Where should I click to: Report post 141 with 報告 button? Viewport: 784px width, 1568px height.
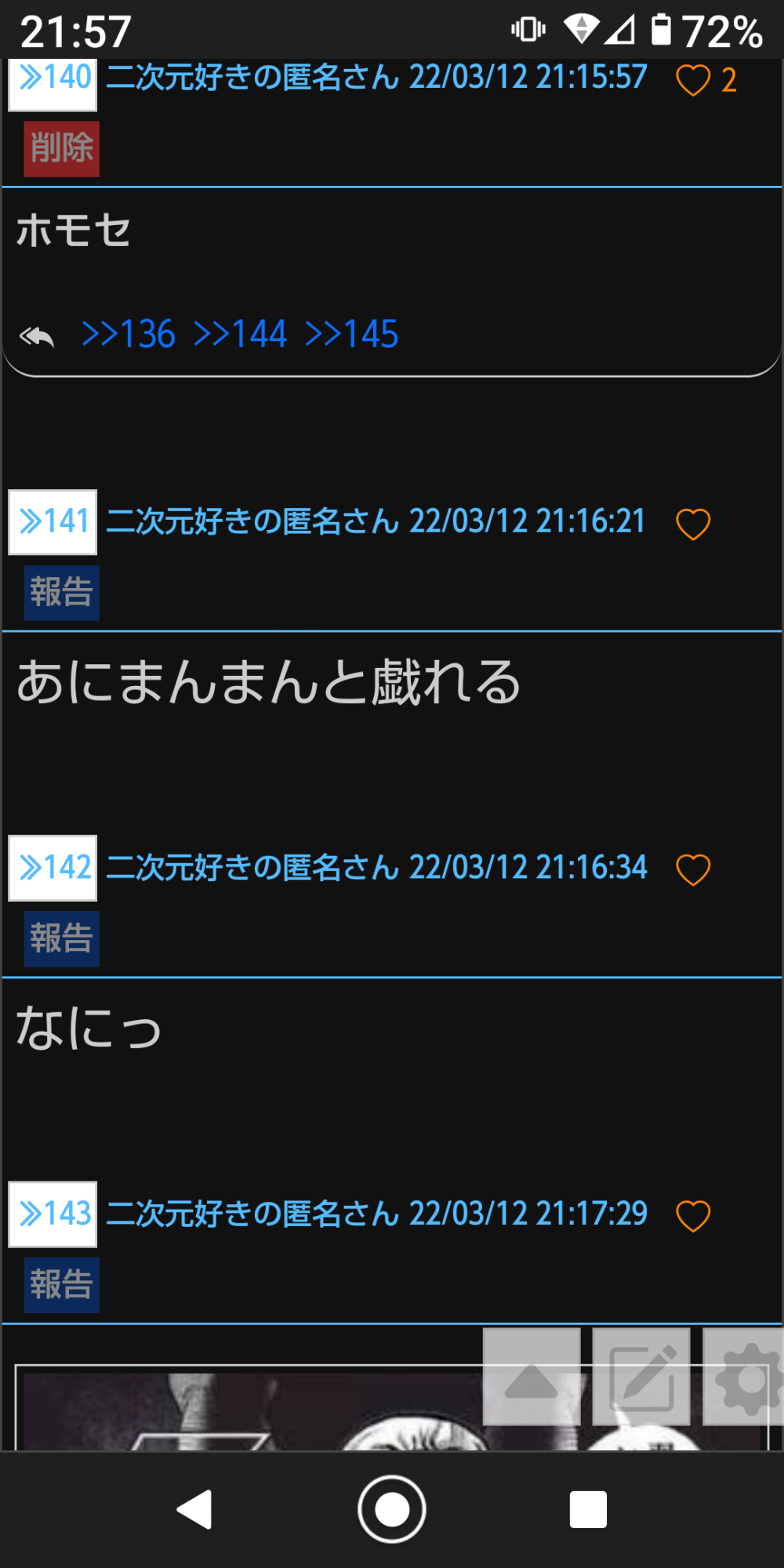point(61,593)
